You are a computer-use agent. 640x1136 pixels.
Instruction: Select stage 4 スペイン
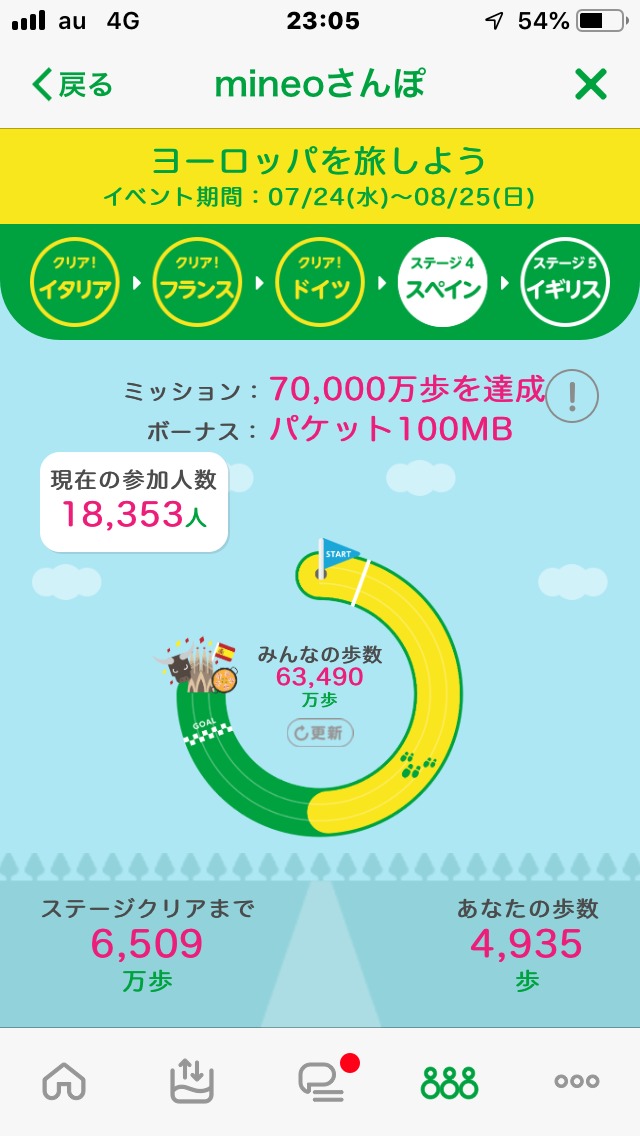point(443,282)
